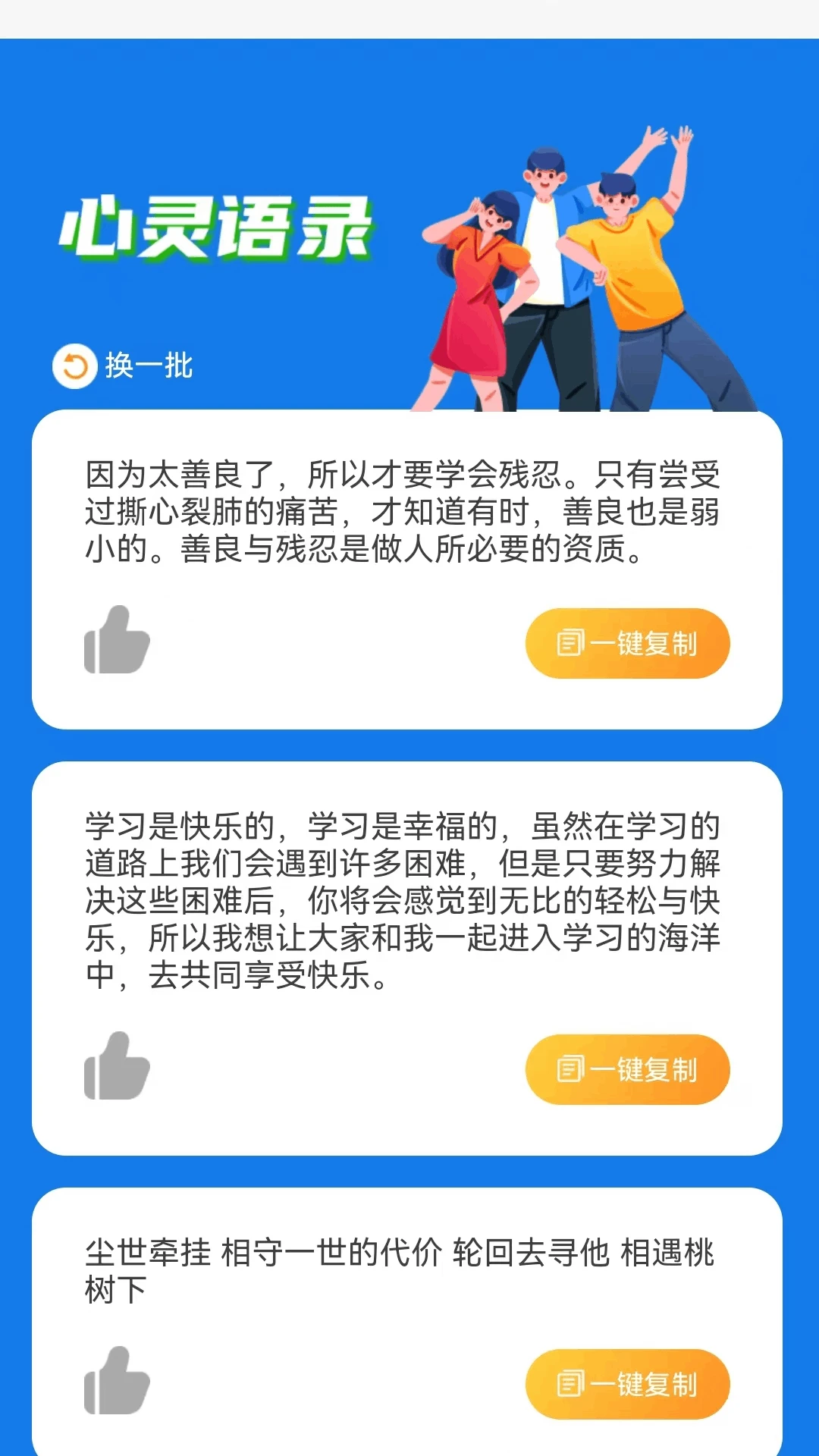Click the copy icon inside the first 一键复制 button
819x1456 pixels.
571,642
